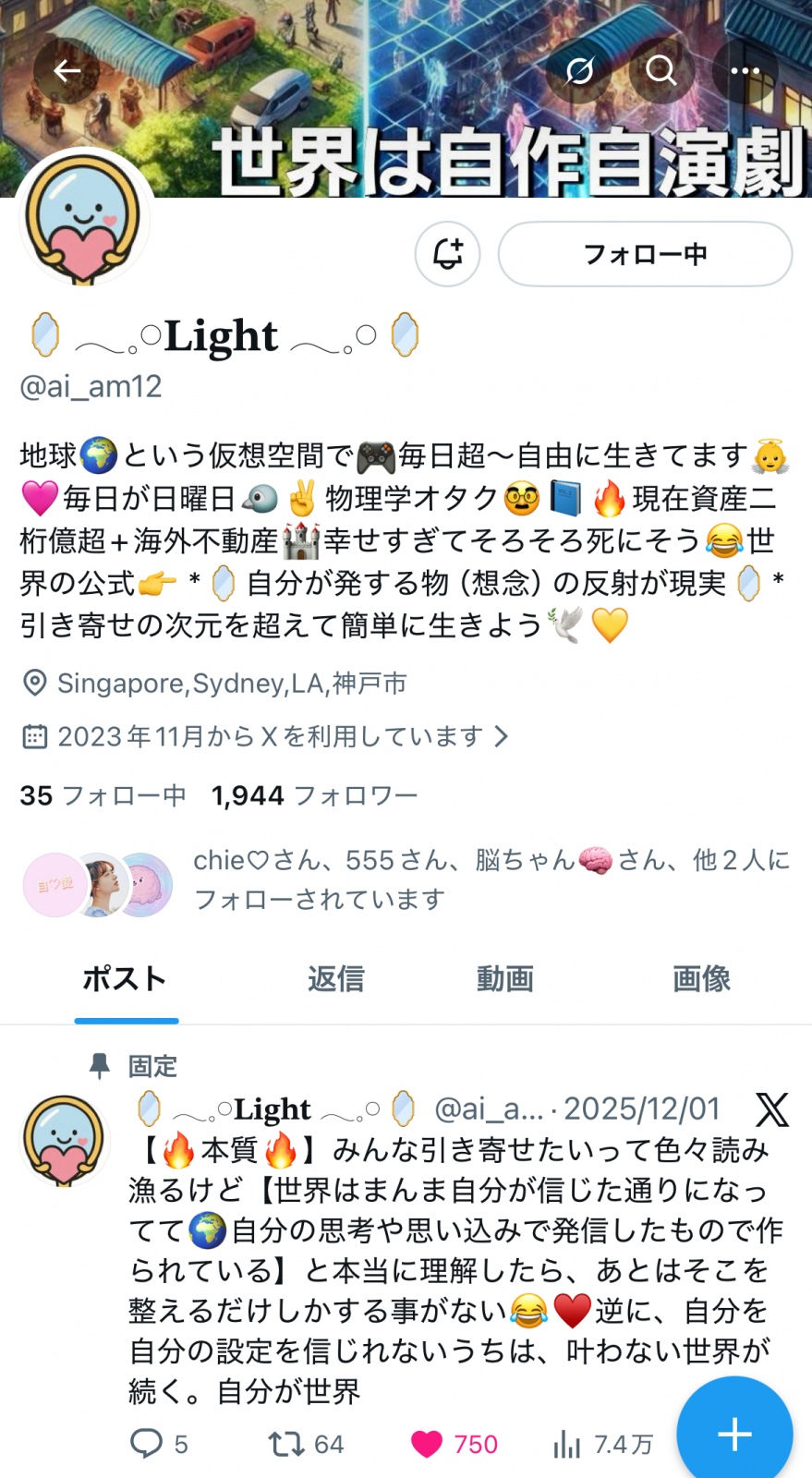
Task: Open the search icon
Action: point(661,70)
